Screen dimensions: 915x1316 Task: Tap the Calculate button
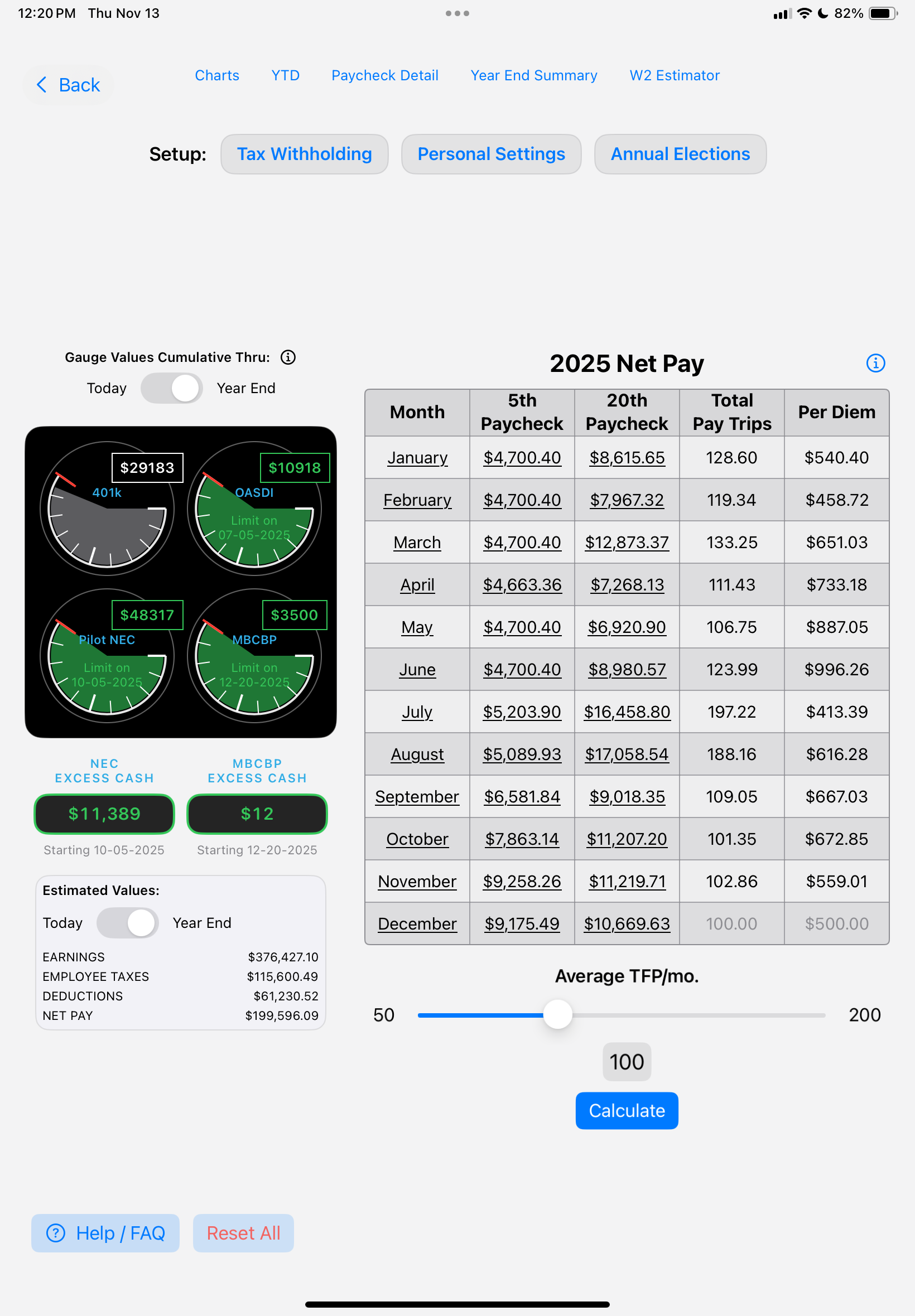(x=627, y=1110)
